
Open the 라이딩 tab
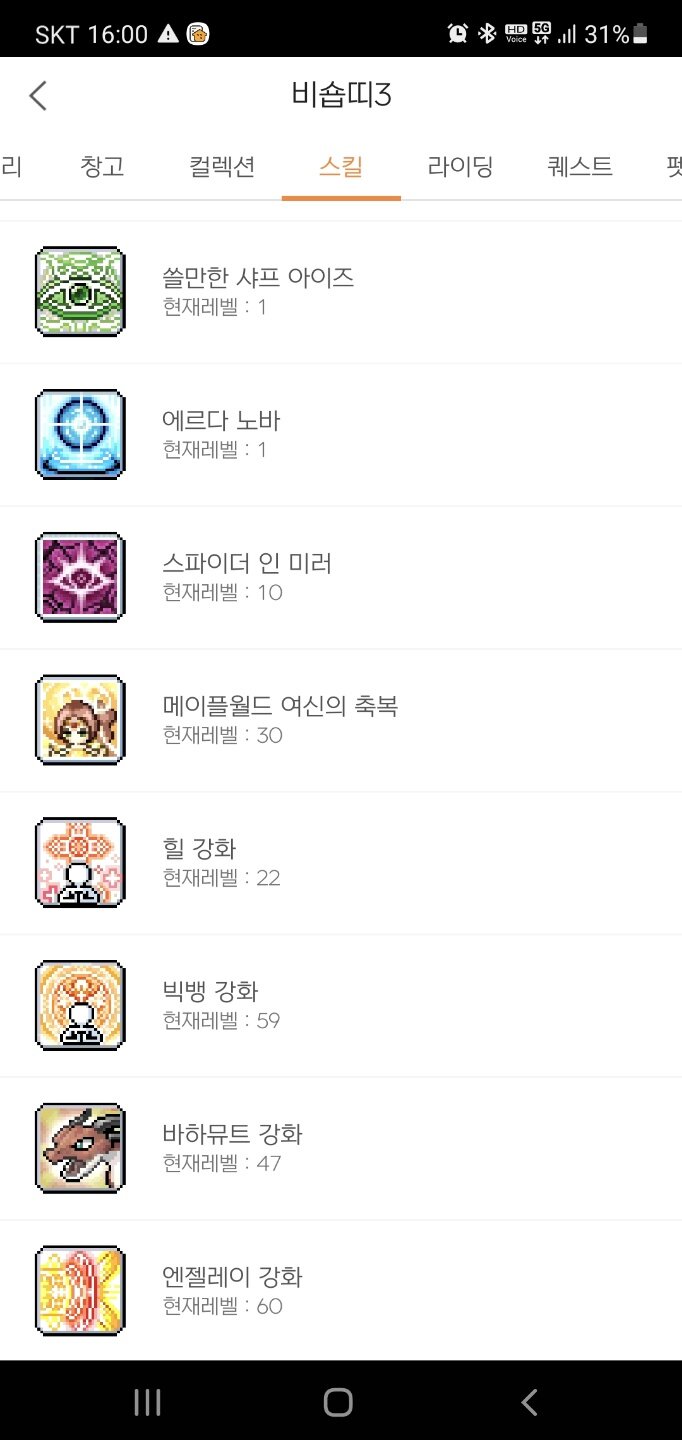460,166
